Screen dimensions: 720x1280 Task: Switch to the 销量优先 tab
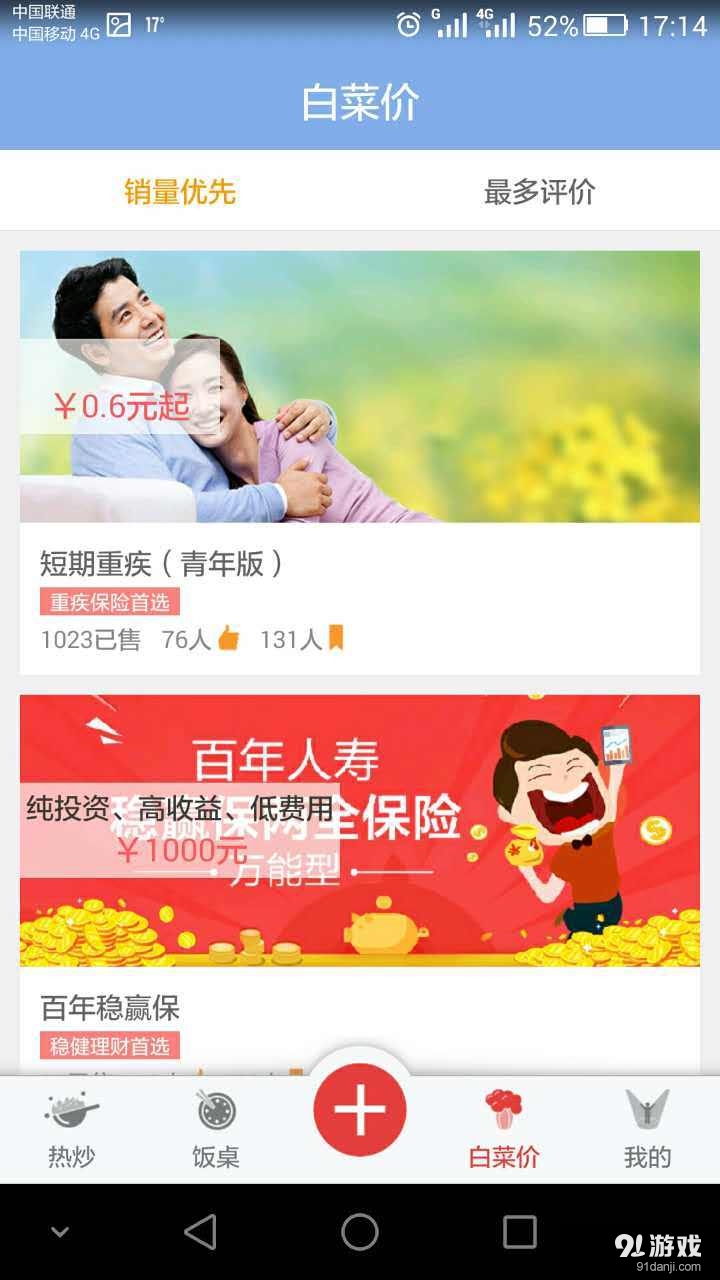[x=180, y=193]
